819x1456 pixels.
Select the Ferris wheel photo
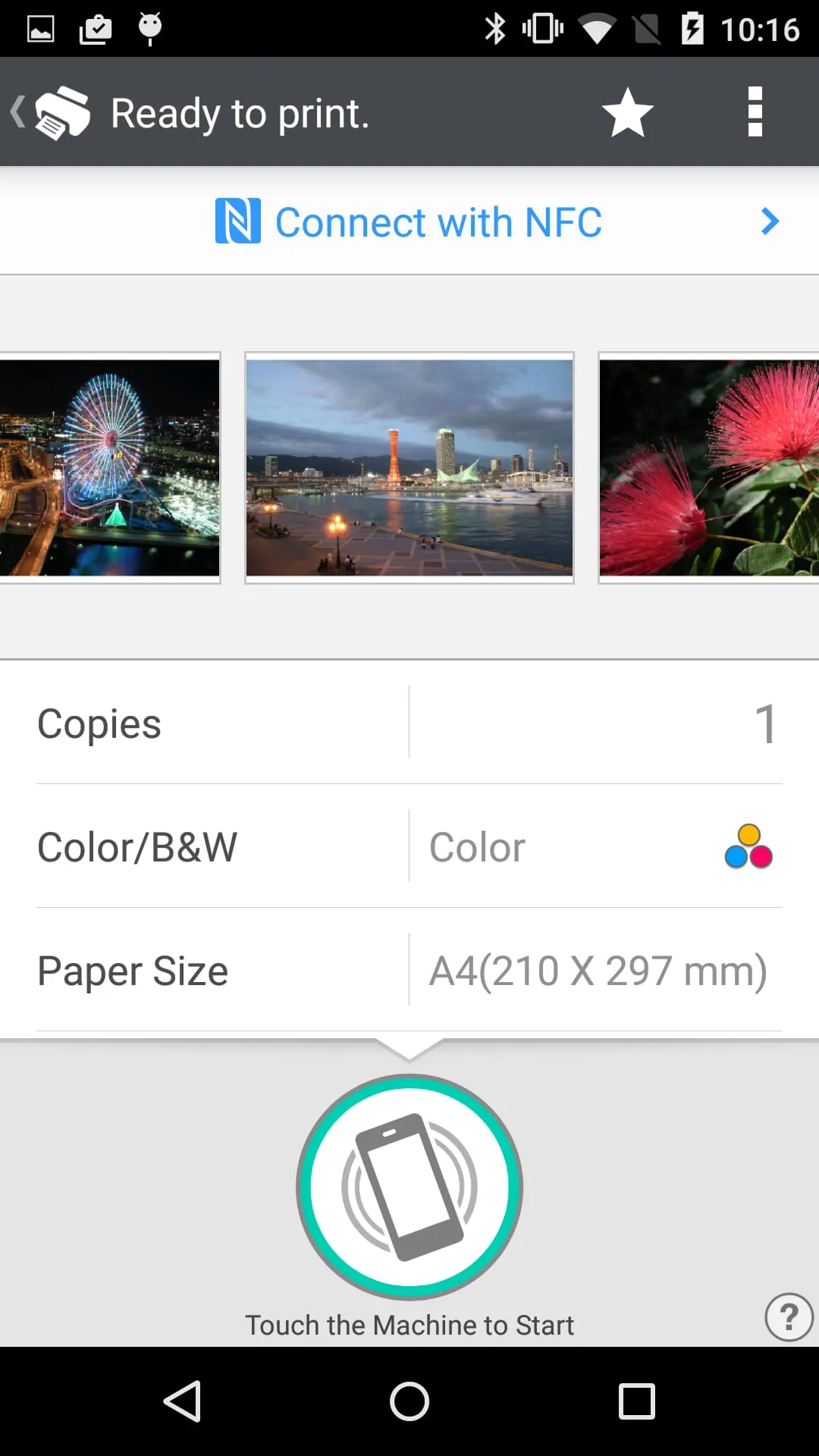(x=109, y=467)
